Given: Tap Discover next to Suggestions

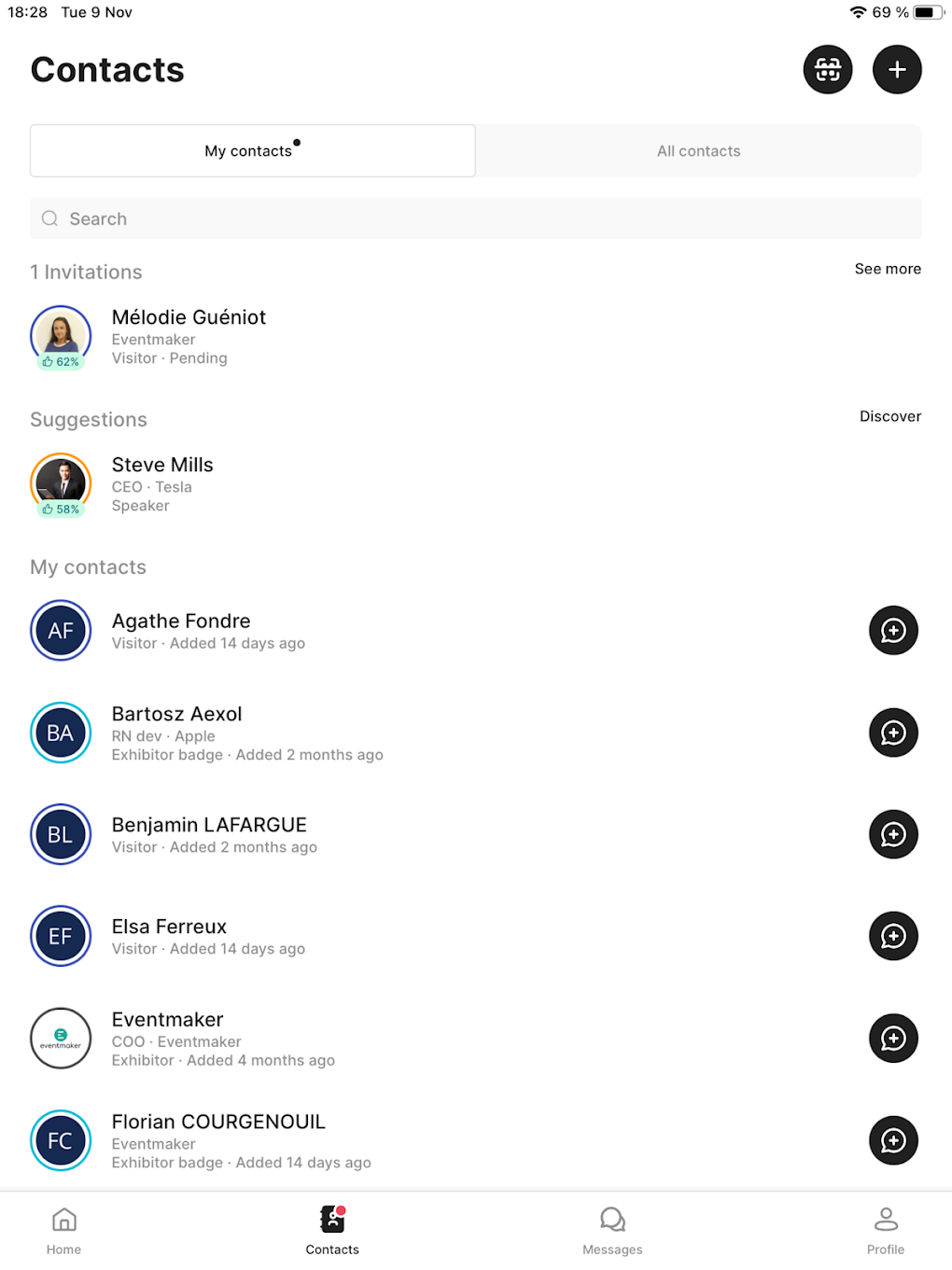Looking at the screenshot, I should (890, 416).
